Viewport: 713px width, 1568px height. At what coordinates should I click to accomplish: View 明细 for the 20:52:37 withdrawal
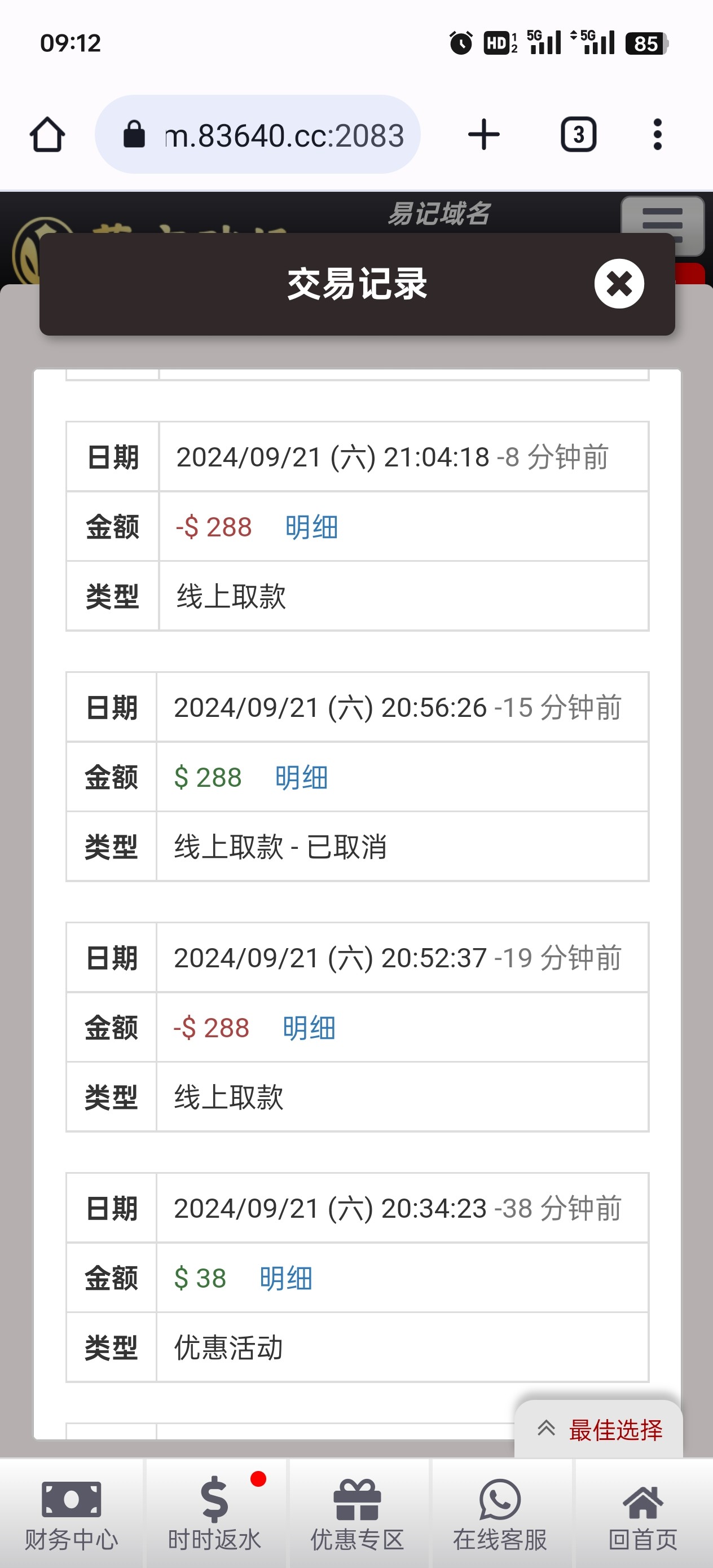click(309, 1028)
